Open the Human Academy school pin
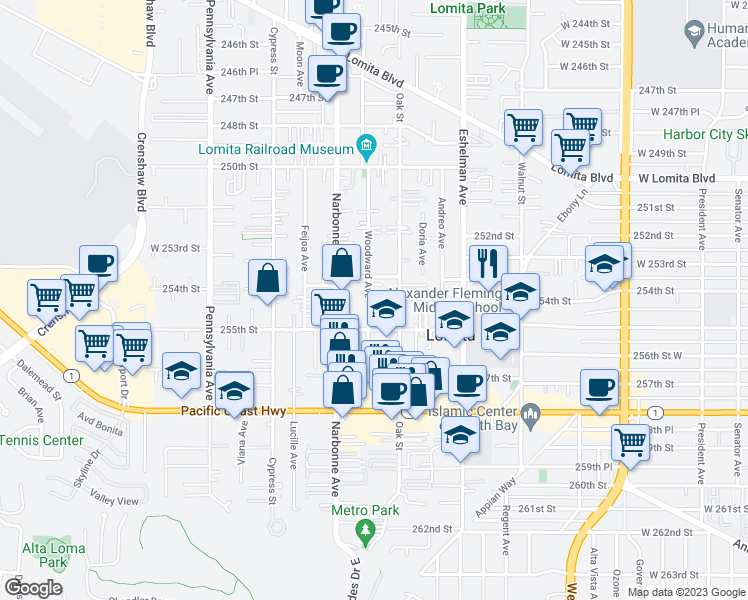748x600 pixels. pos(694,32)
